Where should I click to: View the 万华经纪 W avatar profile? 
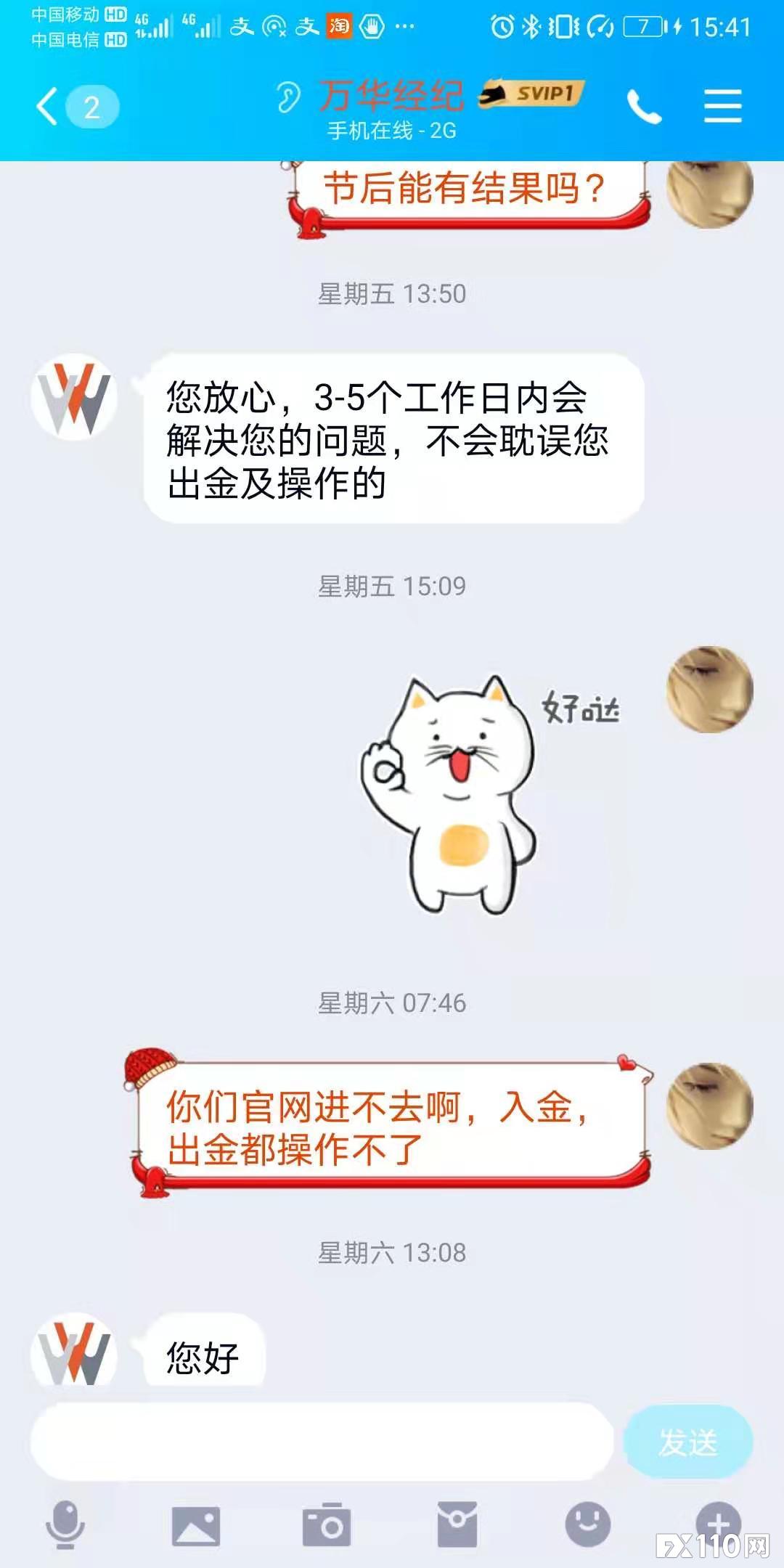tap(74, 397)
